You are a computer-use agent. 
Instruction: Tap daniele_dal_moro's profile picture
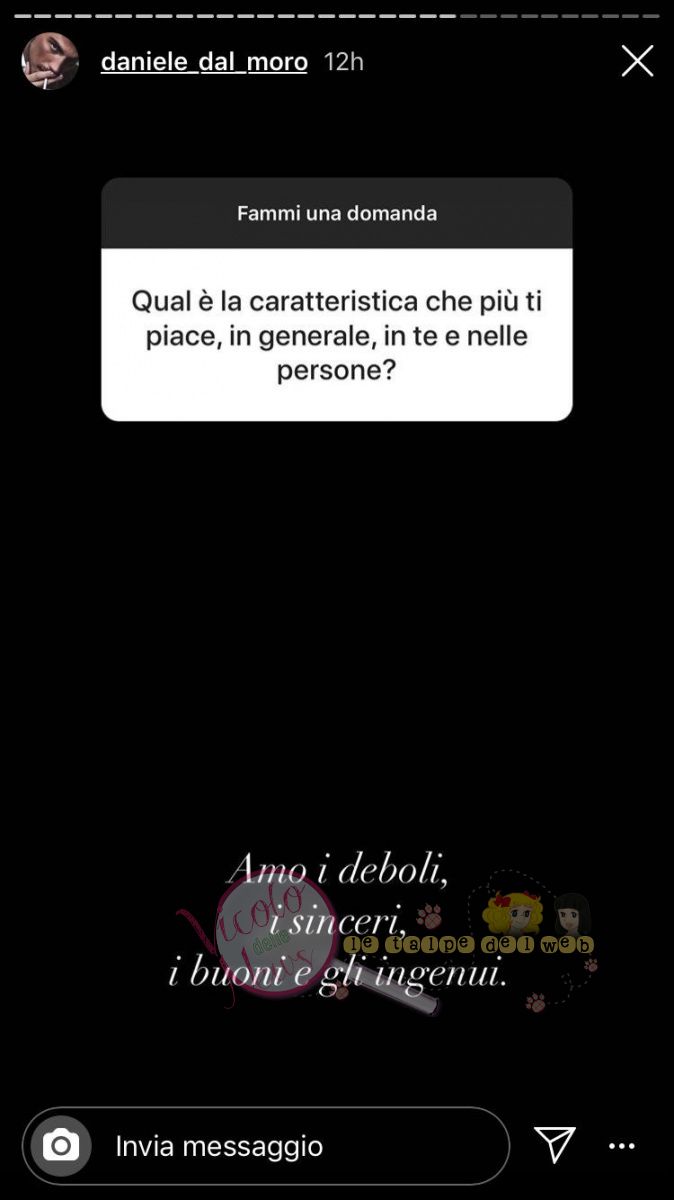[50, 61]
